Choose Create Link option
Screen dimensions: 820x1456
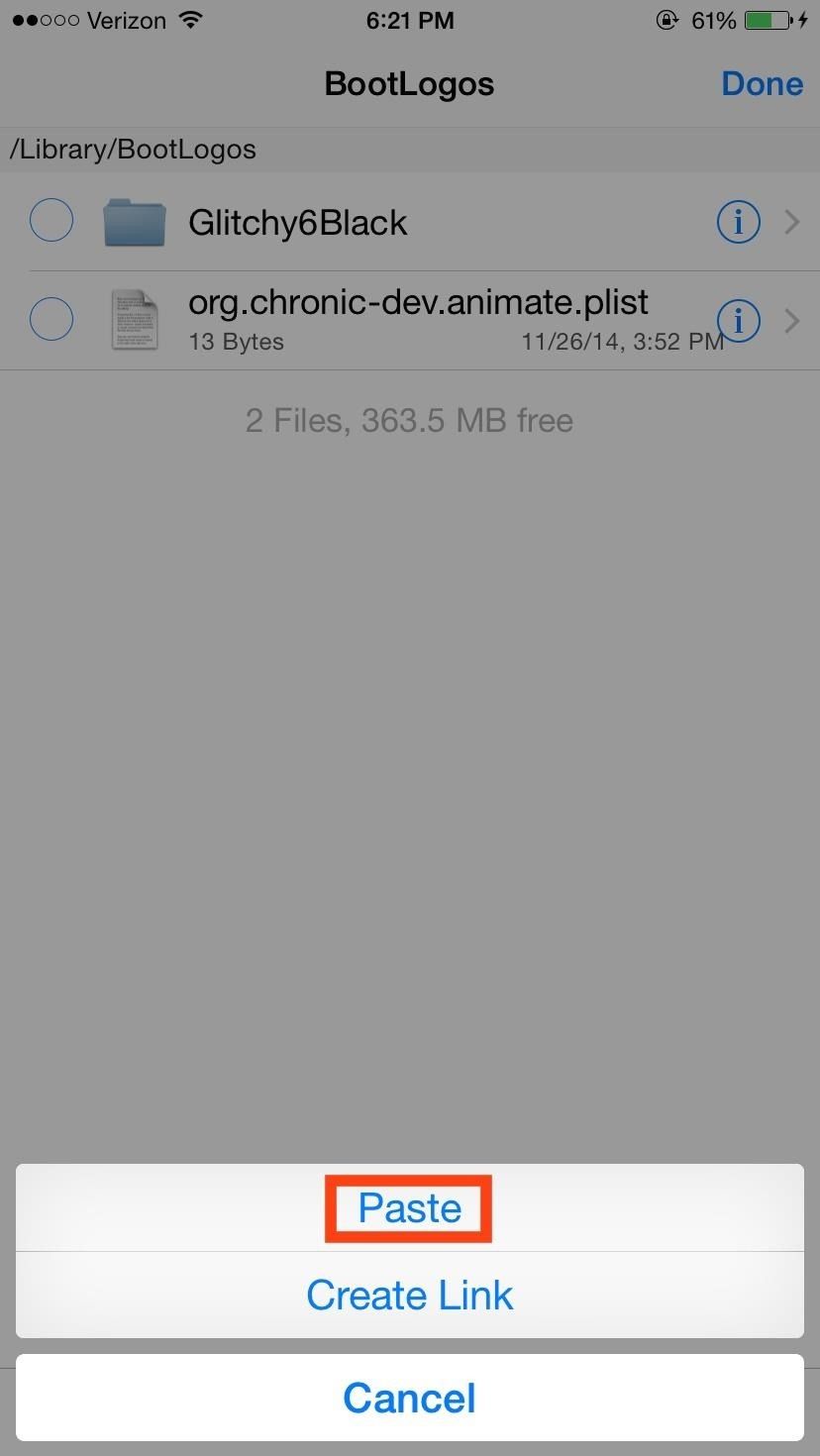coord(409,1295)
